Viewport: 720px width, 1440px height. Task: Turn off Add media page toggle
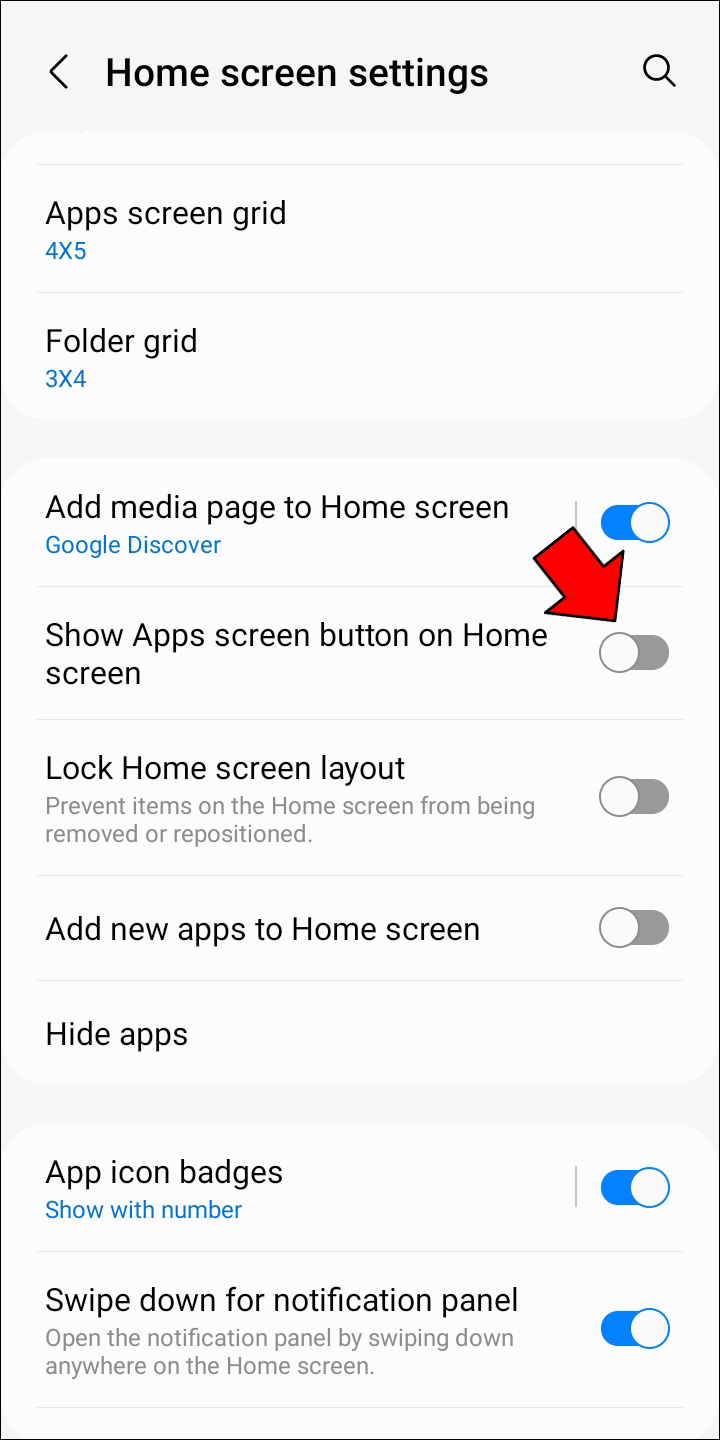tap(634, 523)
